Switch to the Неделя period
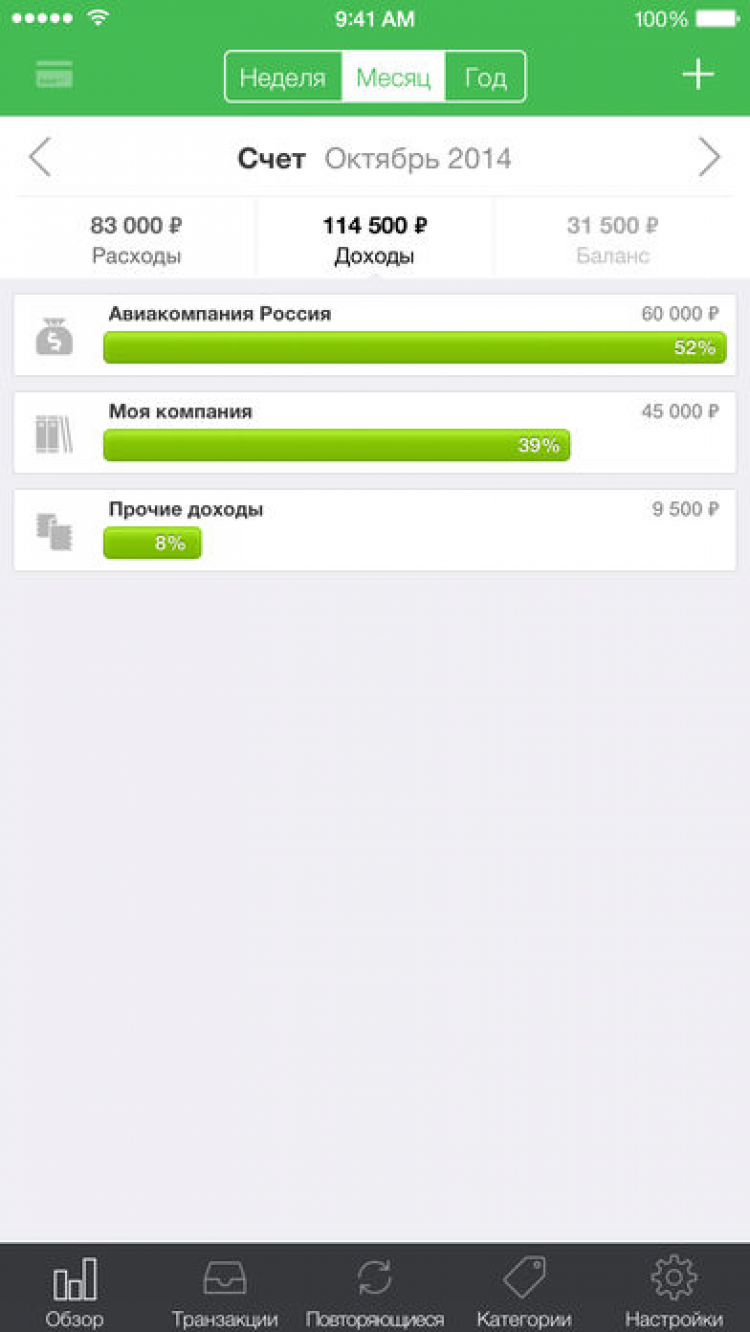750x1332 pixels. click(x=283, y=77)
